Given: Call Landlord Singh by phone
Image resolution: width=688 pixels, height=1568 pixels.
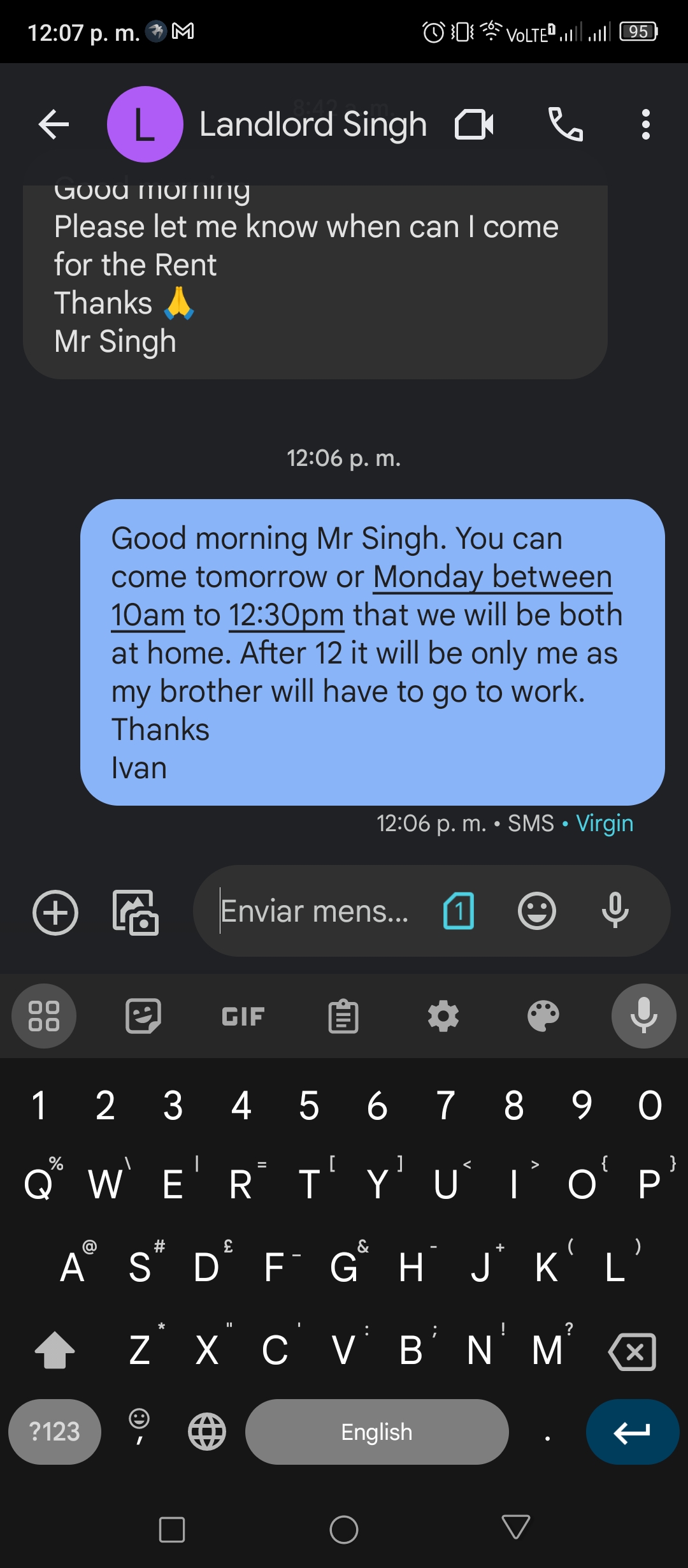Looking at the screenshot, I should click(x=566, y=124).
